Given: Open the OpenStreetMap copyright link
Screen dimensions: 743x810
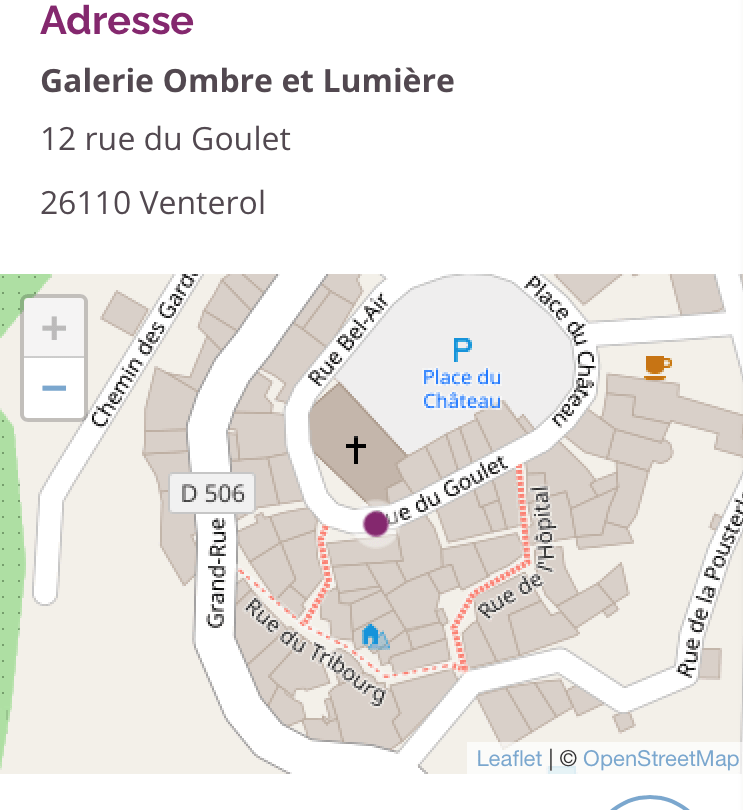Looking at the screenshot, I should pyautogui.click(x=660, y=759).
